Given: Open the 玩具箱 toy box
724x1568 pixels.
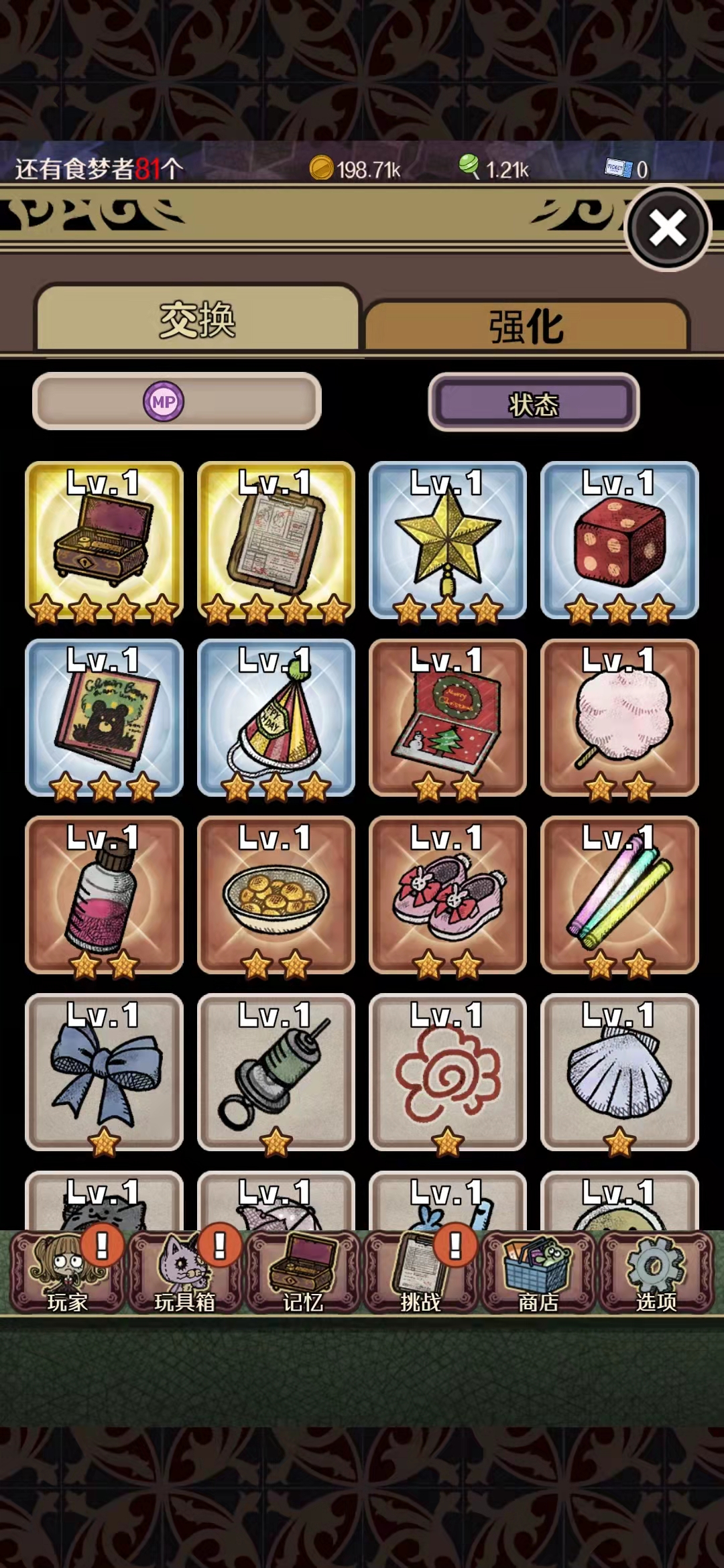Looking at the screenshot, I should coord(185,1272).
